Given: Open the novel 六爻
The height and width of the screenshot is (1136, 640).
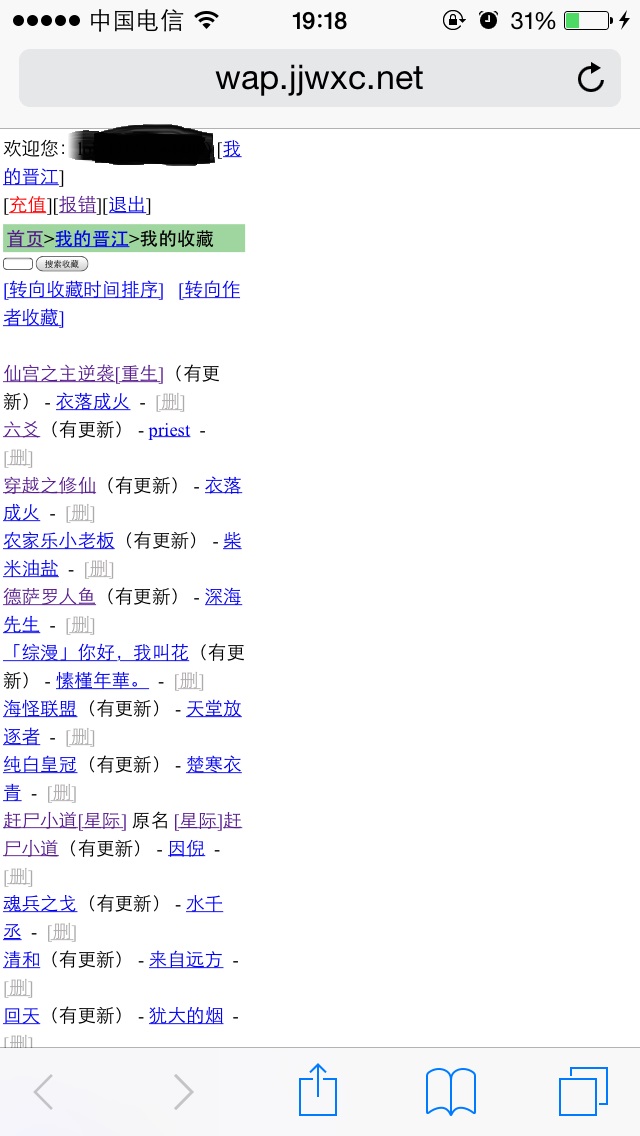Looking at the screenshot, I should (22, 430).
